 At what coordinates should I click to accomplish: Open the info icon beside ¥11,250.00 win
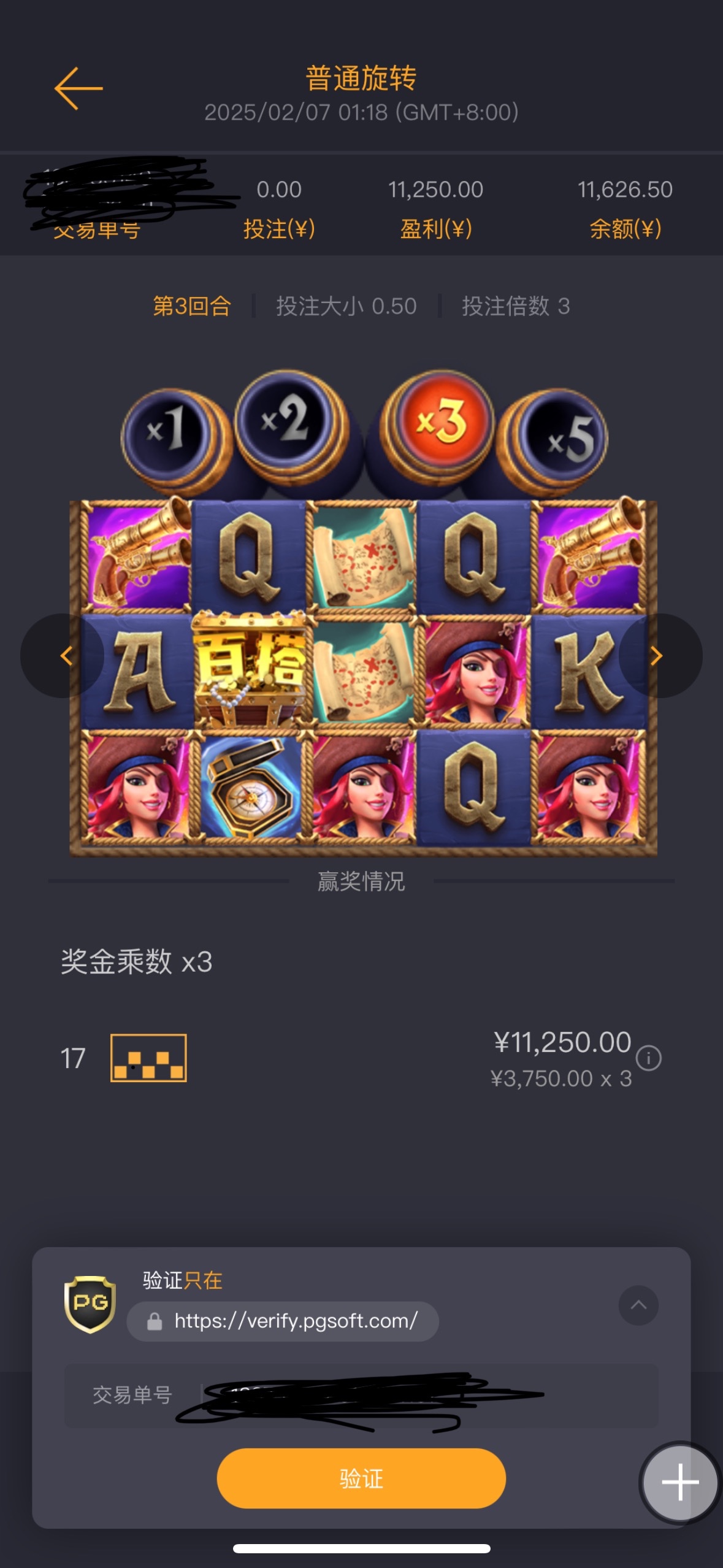click(648, 1058)
